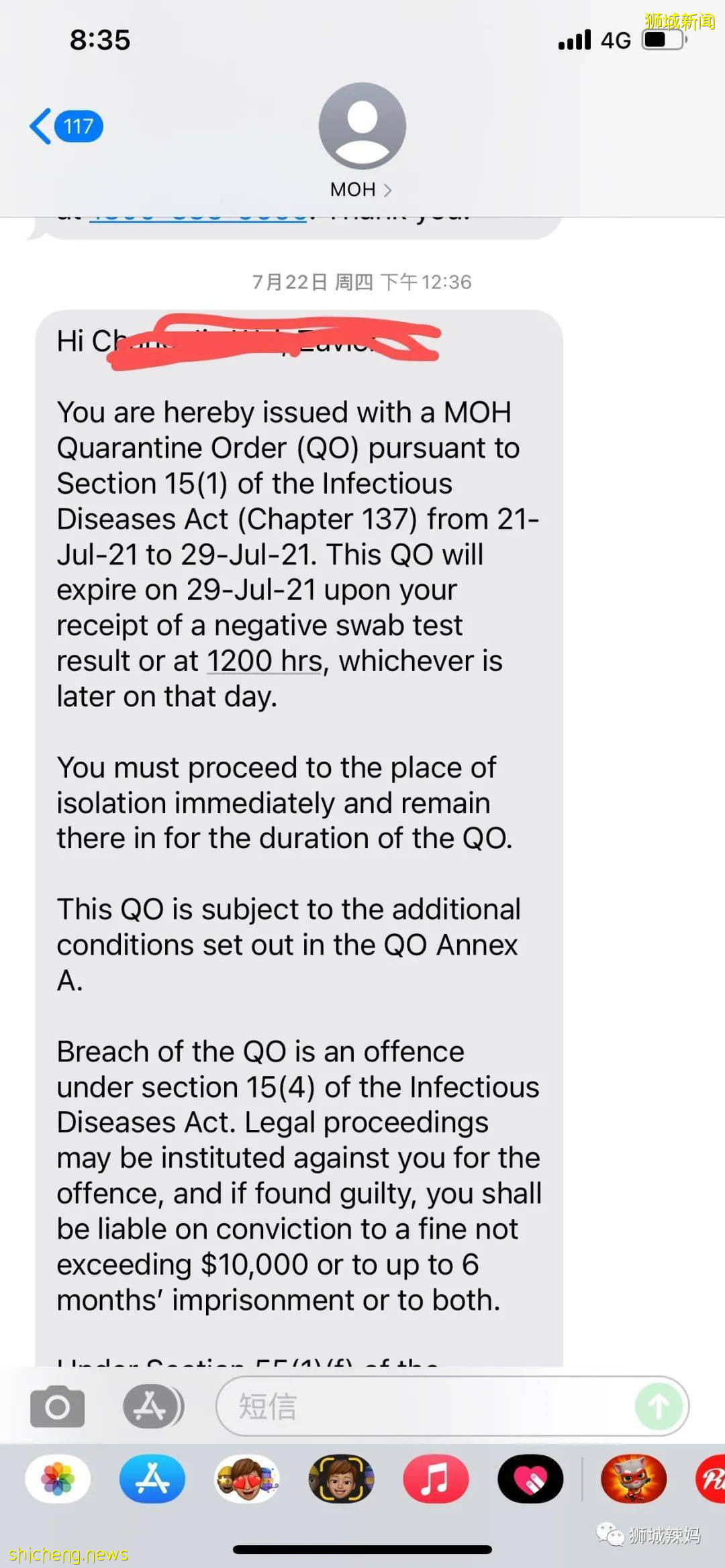Toggle the iMessage apps drawer button

coord(152,1406)
